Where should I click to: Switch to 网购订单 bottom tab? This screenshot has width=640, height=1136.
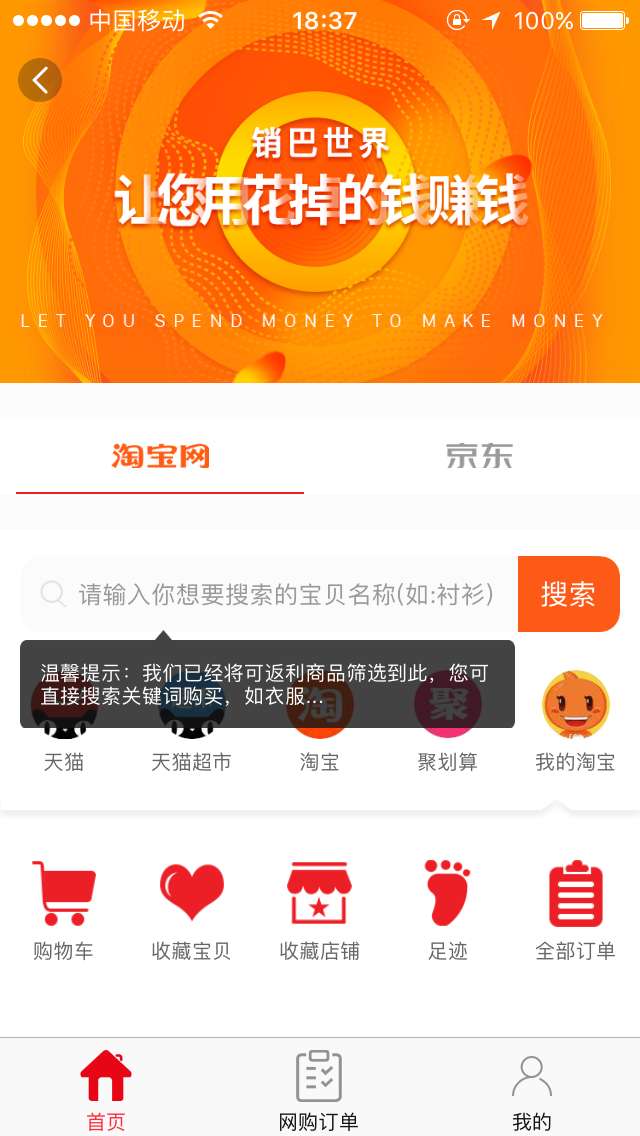[319, 1089]
